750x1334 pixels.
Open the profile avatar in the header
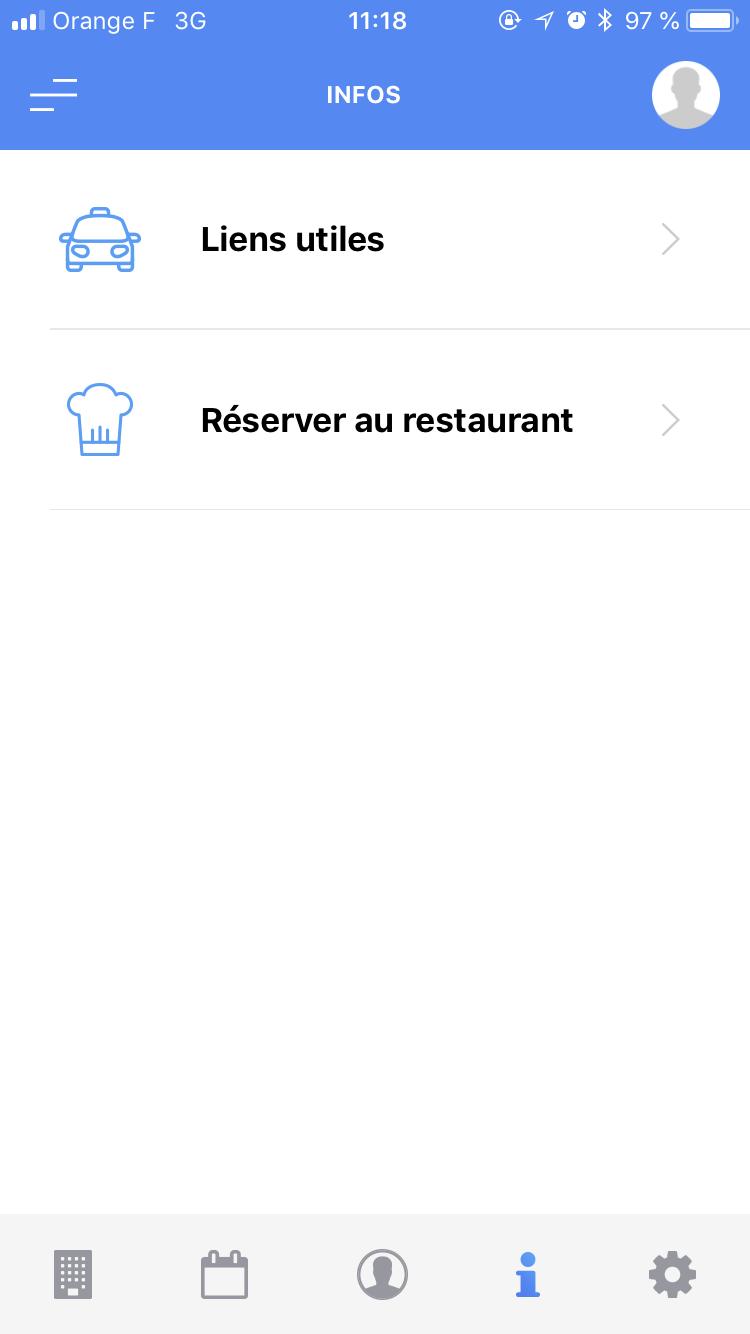pos(686,95)
